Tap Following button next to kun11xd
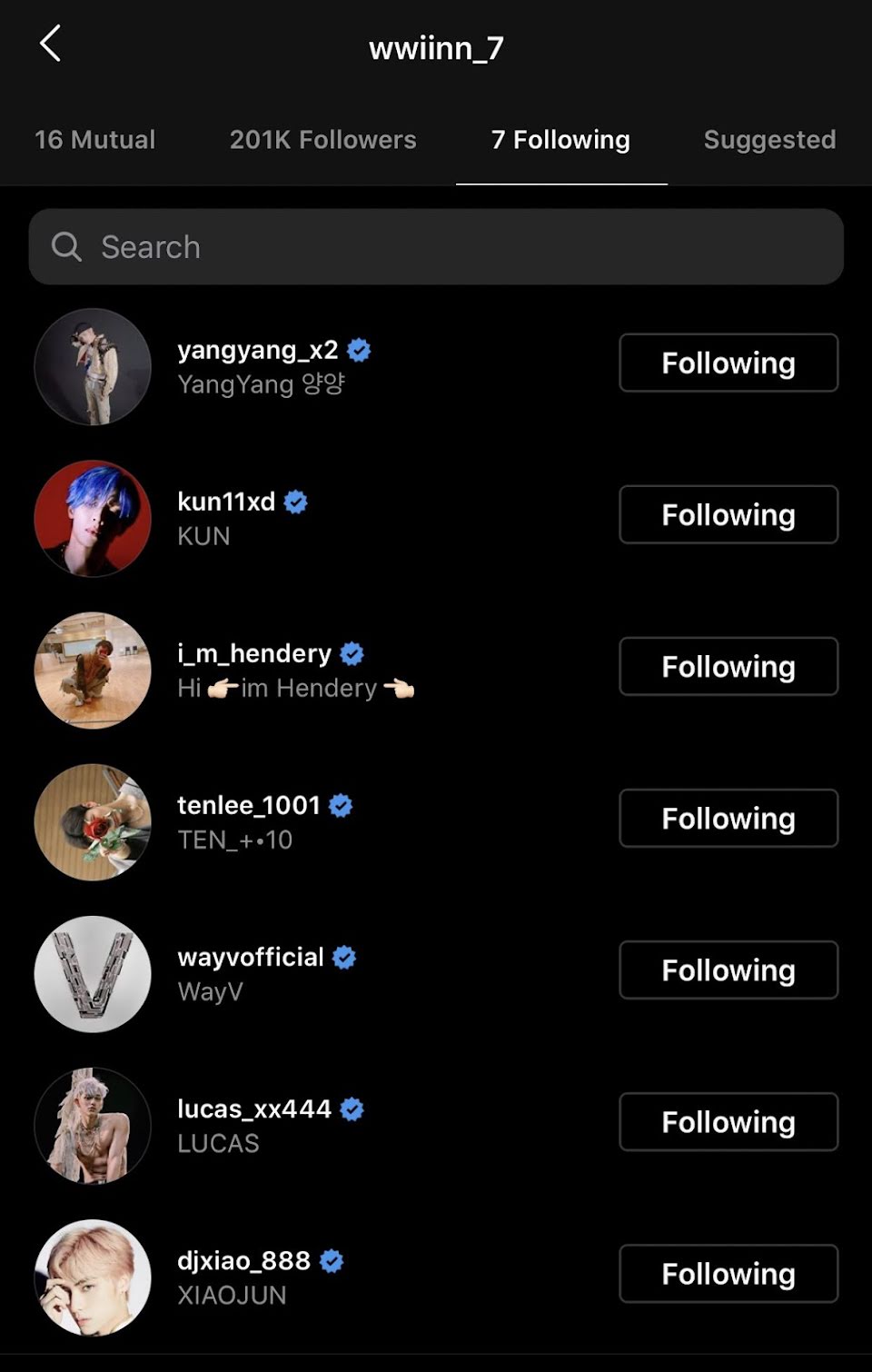Image resolution: width=872 pixels, height=1372 pixels. coord(728,514)
